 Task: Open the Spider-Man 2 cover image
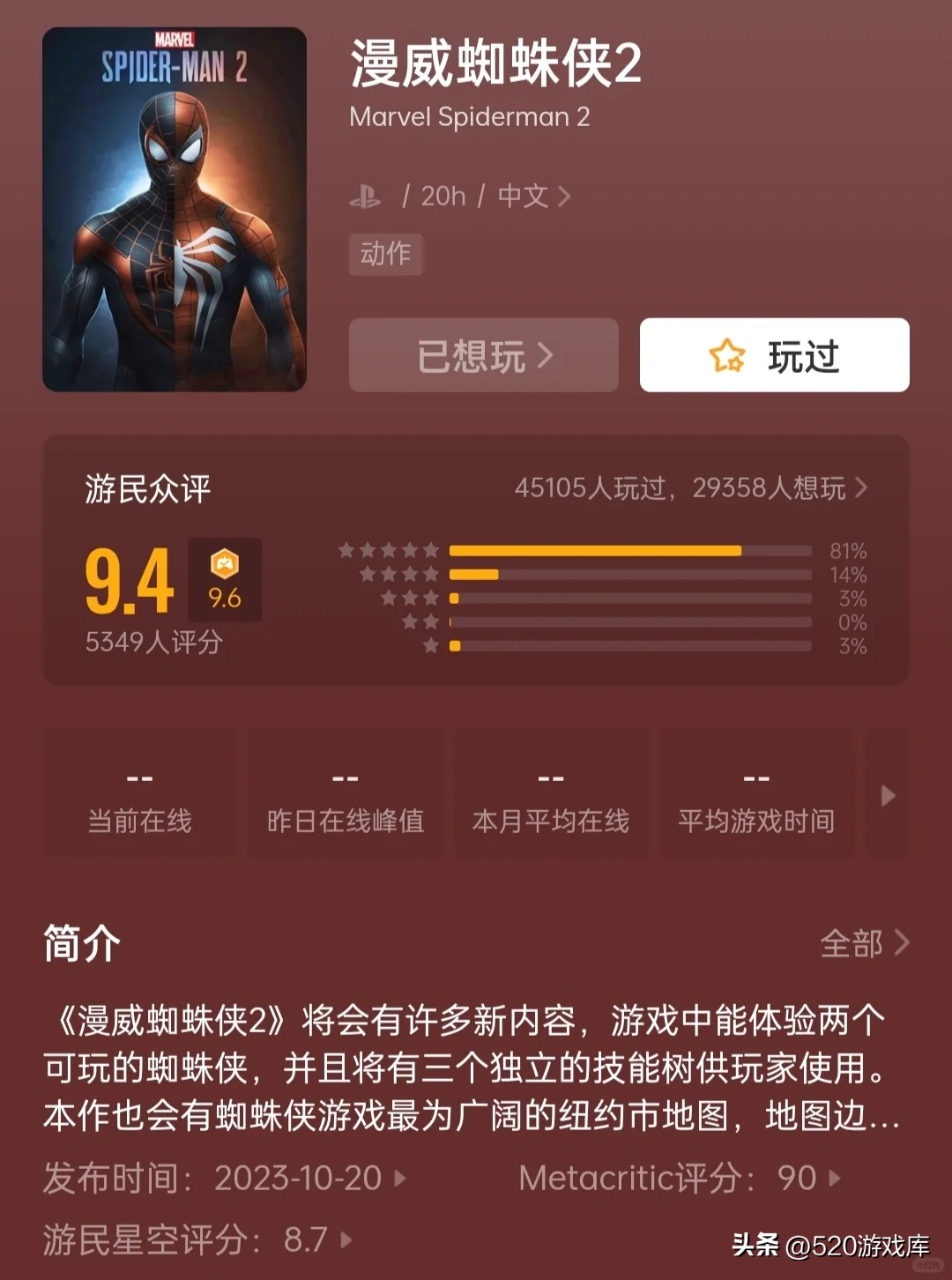tap(175, 210)
